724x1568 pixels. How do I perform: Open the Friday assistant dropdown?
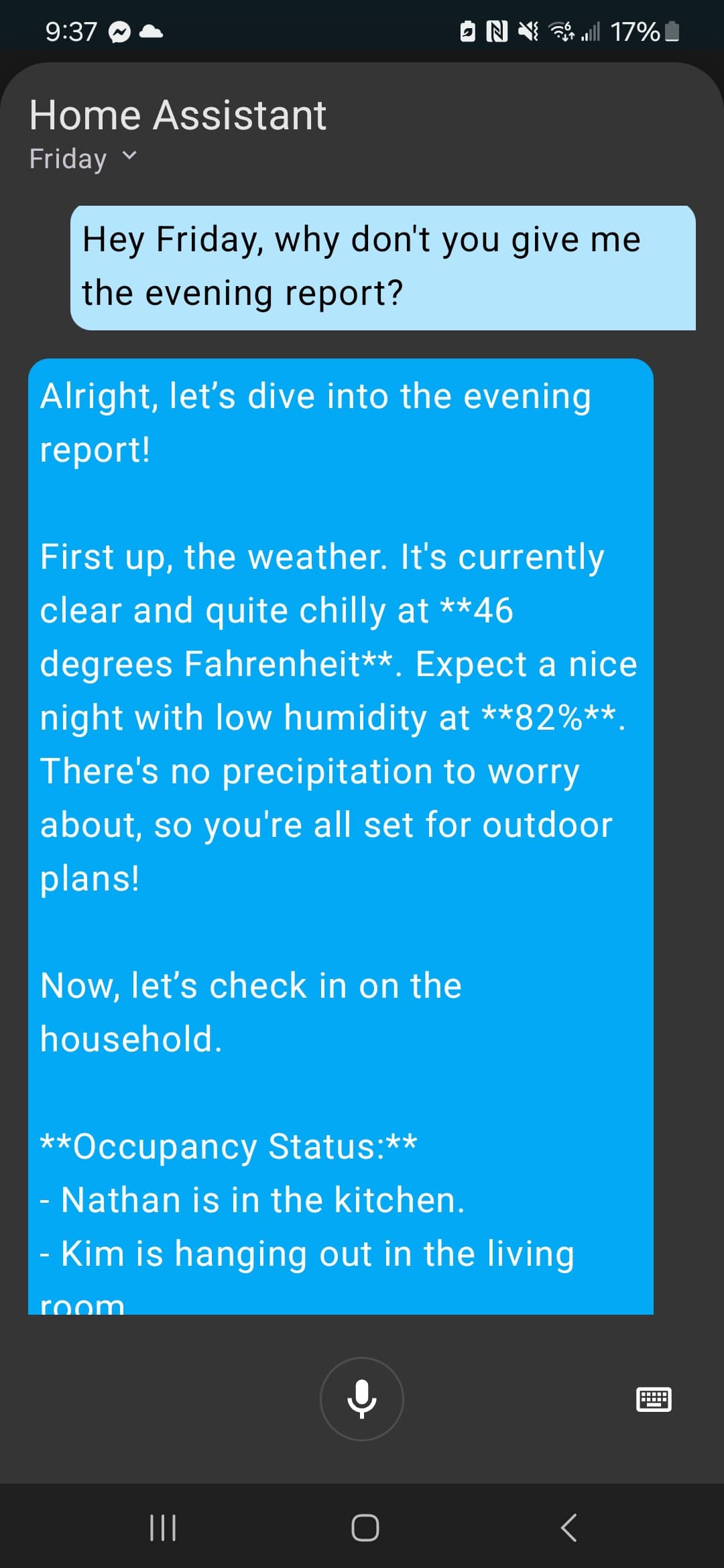click(84, 159)
